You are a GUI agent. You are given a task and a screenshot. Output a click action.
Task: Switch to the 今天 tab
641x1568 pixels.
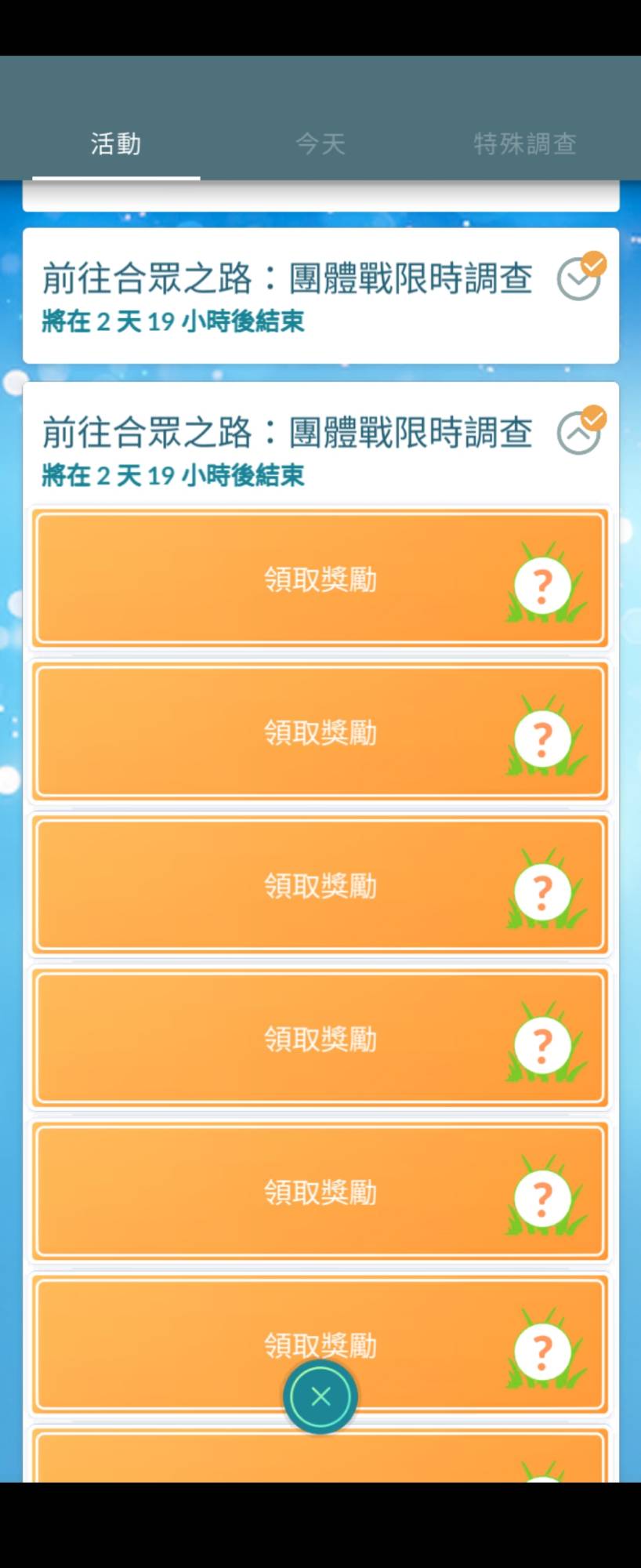pos(320,144)
